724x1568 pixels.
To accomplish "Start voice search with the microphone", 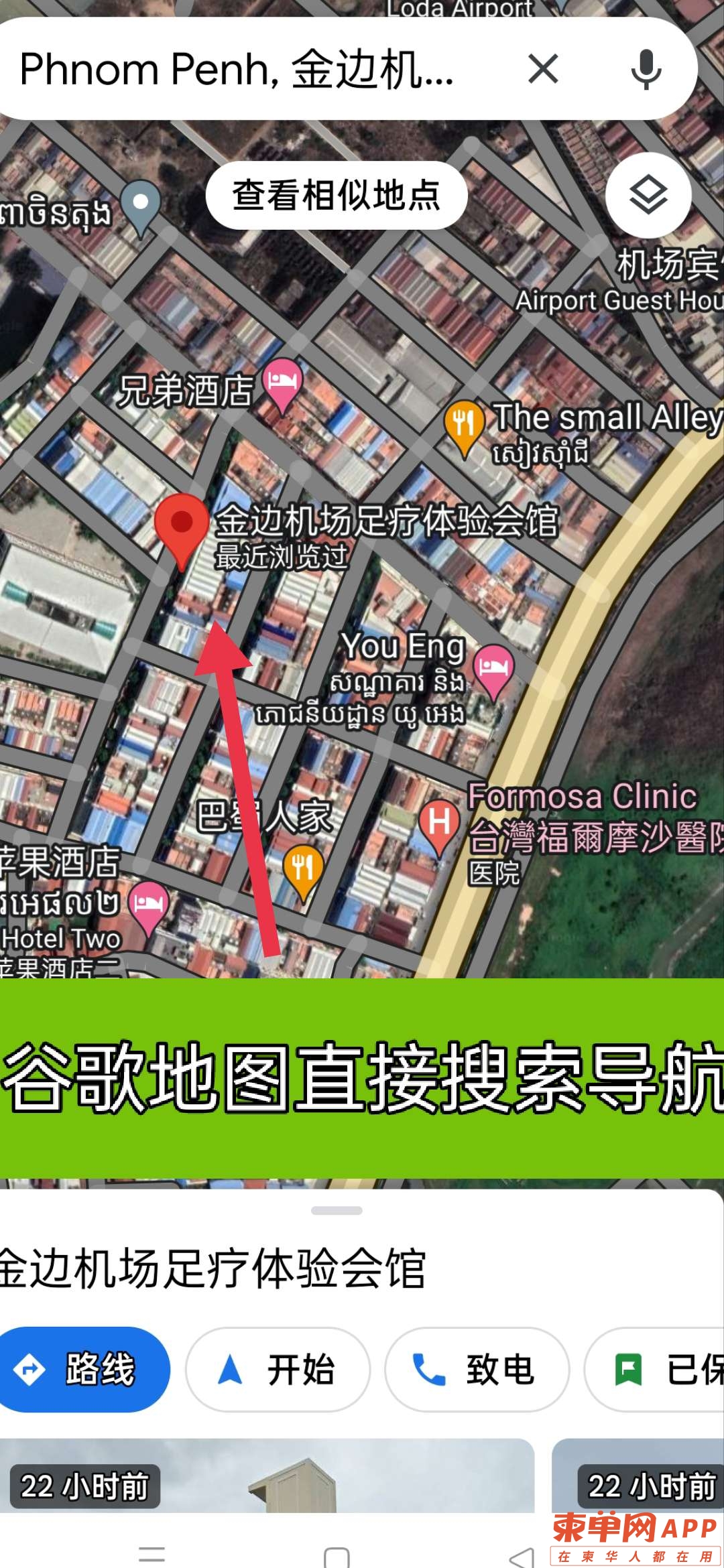I will 646,68.
